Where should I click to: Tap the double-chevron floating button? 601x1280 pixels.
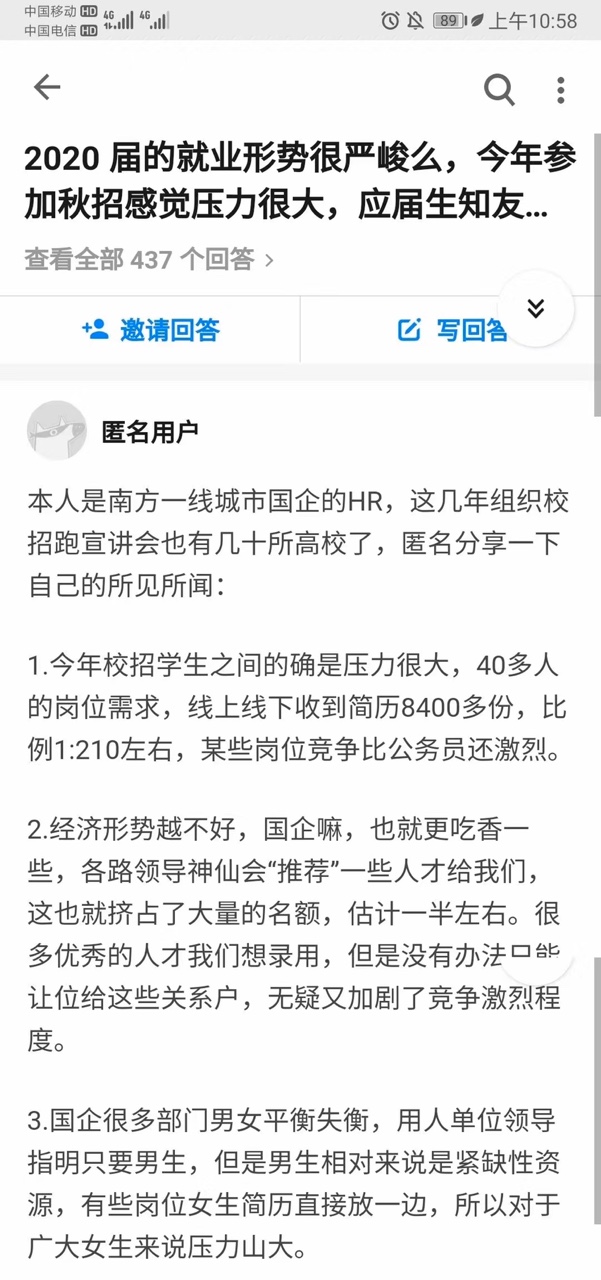(535, 309)
